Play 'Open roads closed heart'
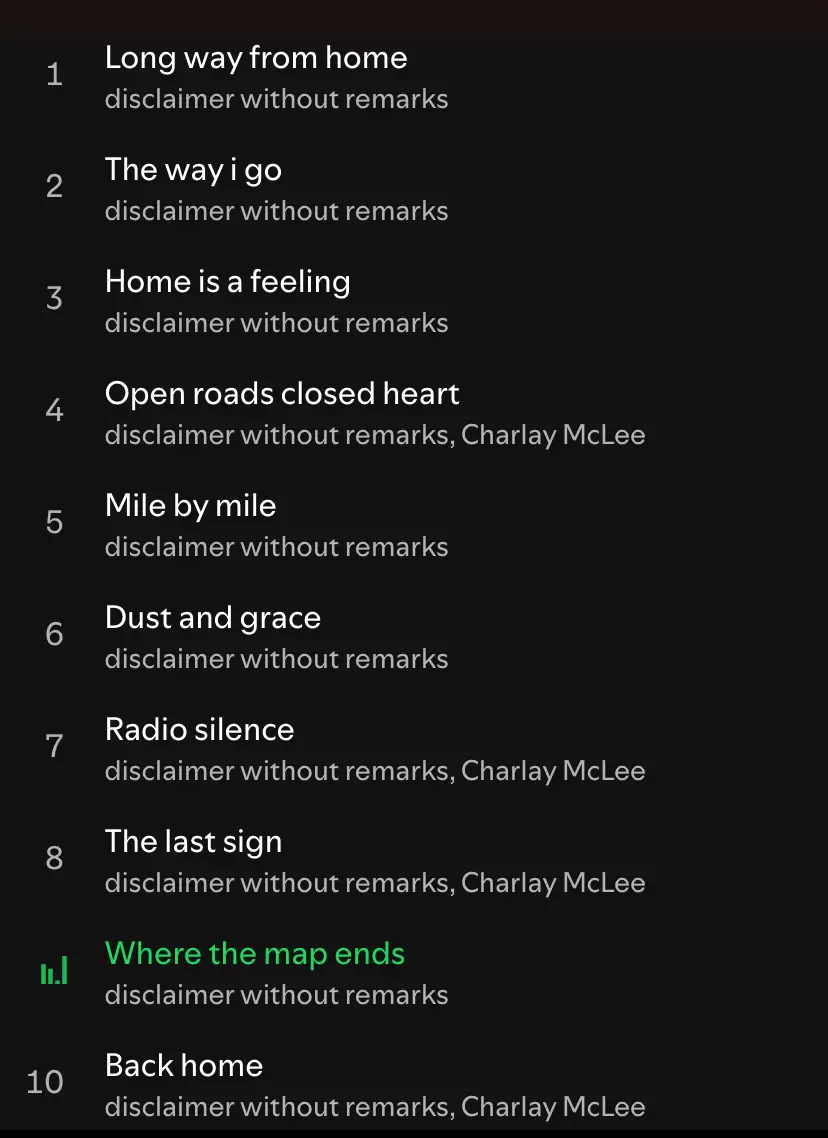This screenshot has width=828, height=1138. pos(281,394)
